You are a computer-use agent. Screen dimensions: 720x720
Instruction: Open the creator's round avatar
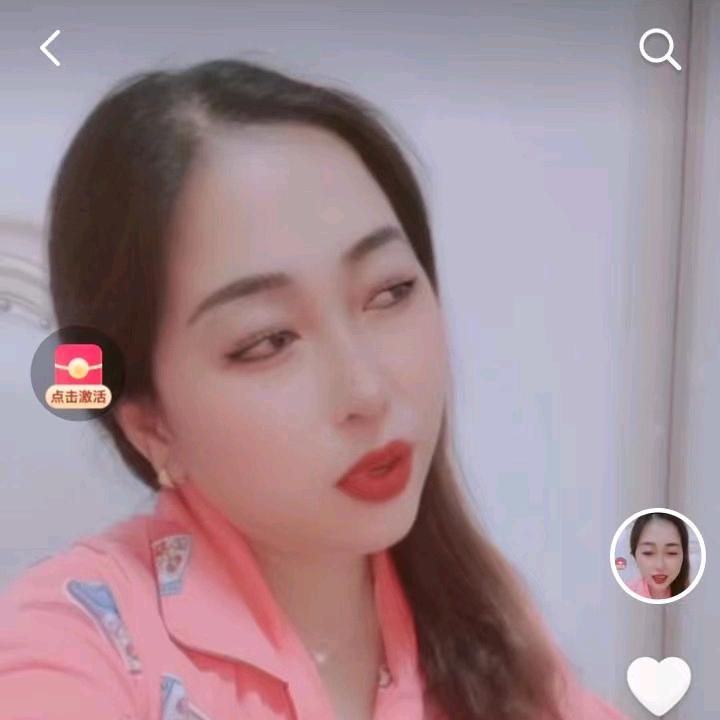point(657,556)
